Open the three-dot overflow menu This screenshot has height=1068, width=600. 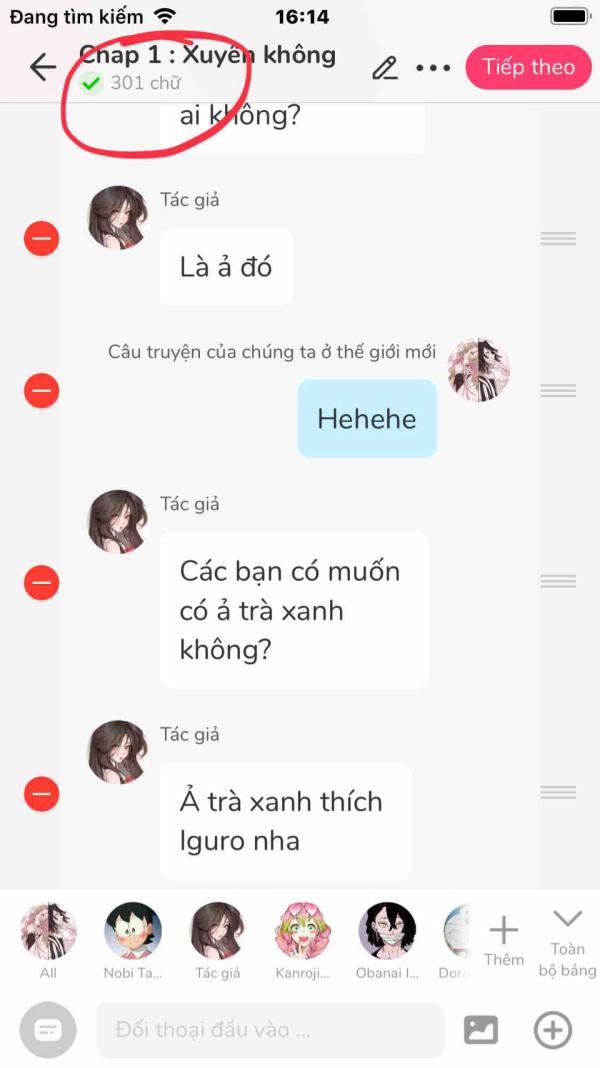point(433,68)
